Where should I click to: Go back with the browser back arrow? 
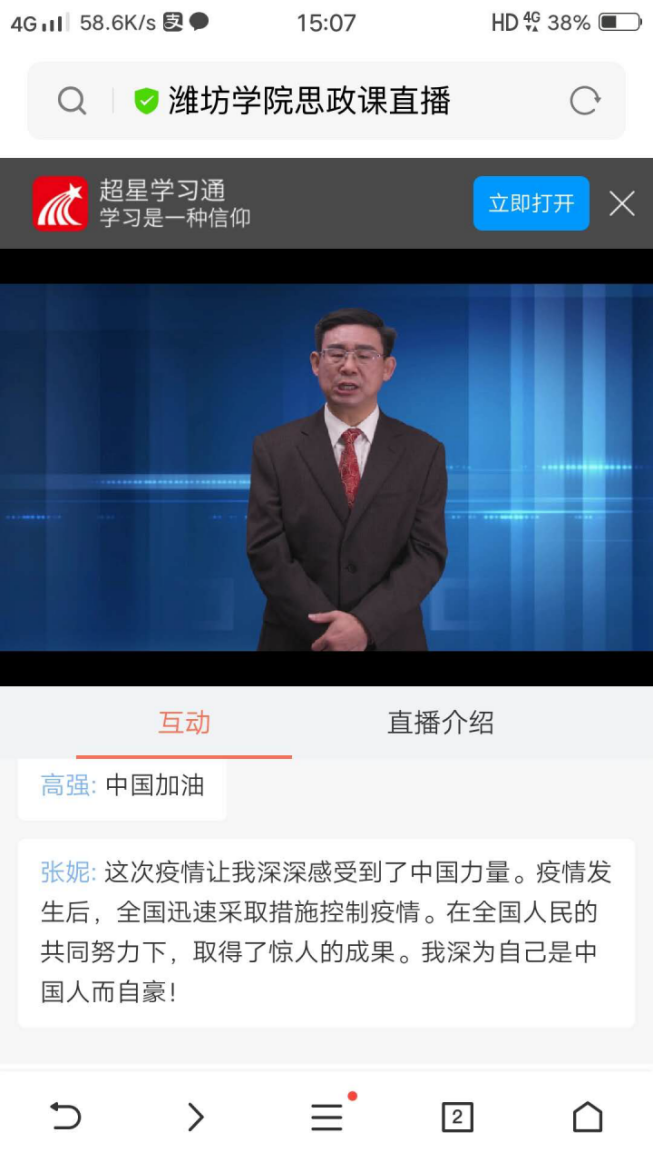(66, 1116)
